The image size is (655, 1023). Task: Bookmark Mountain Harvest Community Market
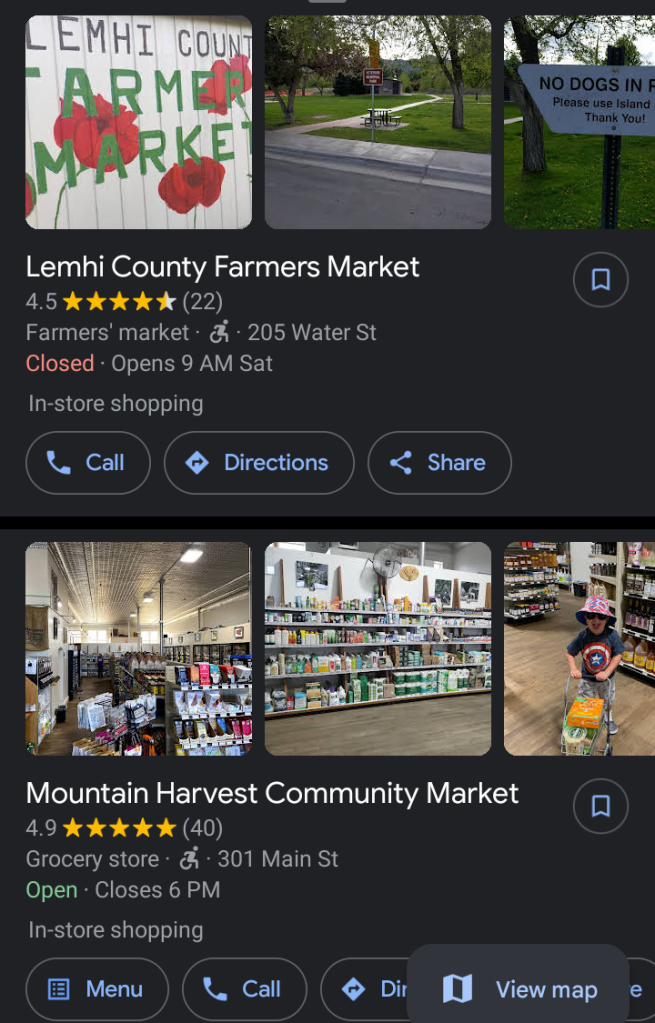(600, 806)
